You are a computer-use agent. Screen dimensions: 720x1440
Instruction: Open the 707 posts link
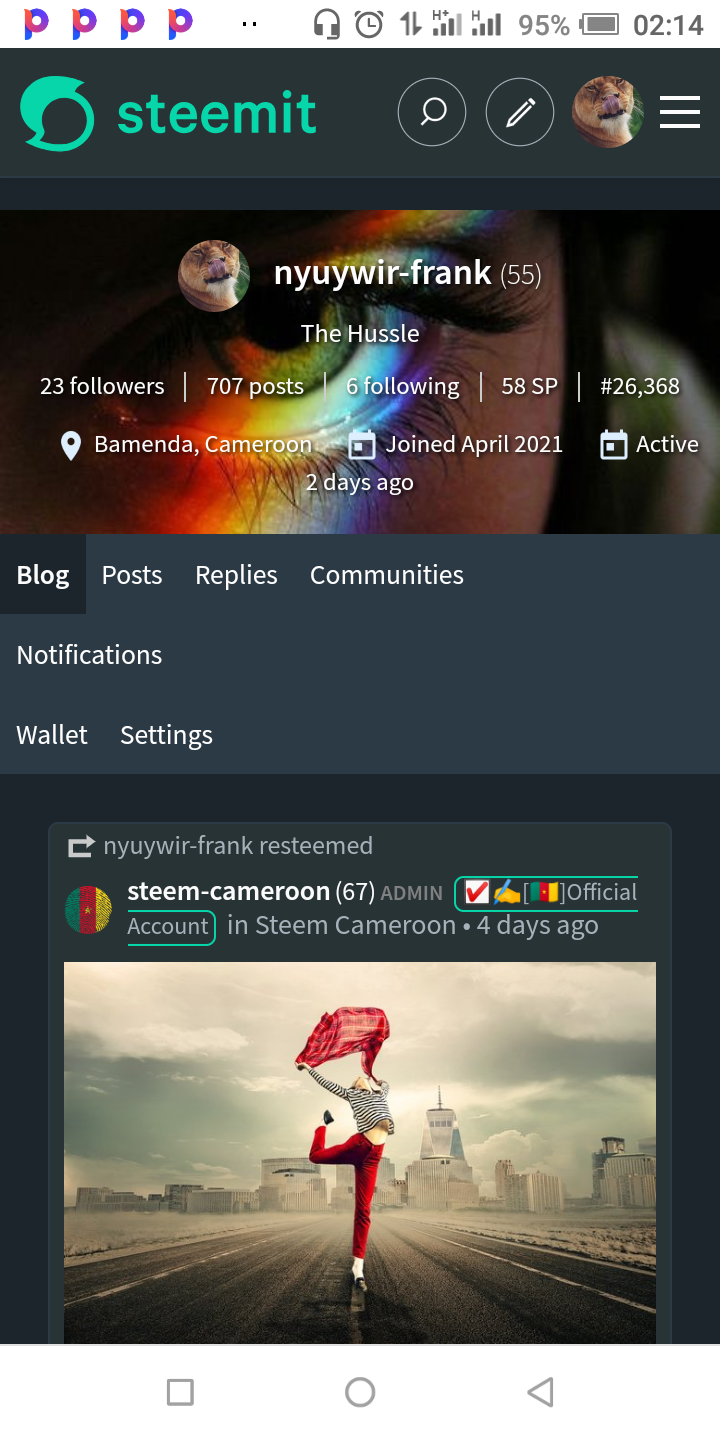tap(255, 386)
